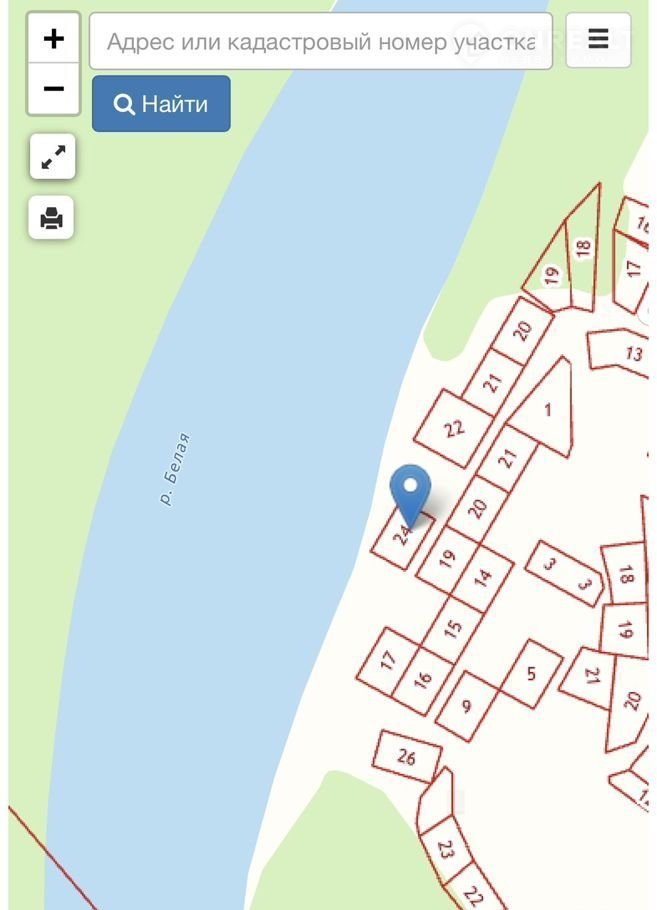The width and height of the screenshot is (657, 910).
Task: Print the map
Action: tap(52, 217)
